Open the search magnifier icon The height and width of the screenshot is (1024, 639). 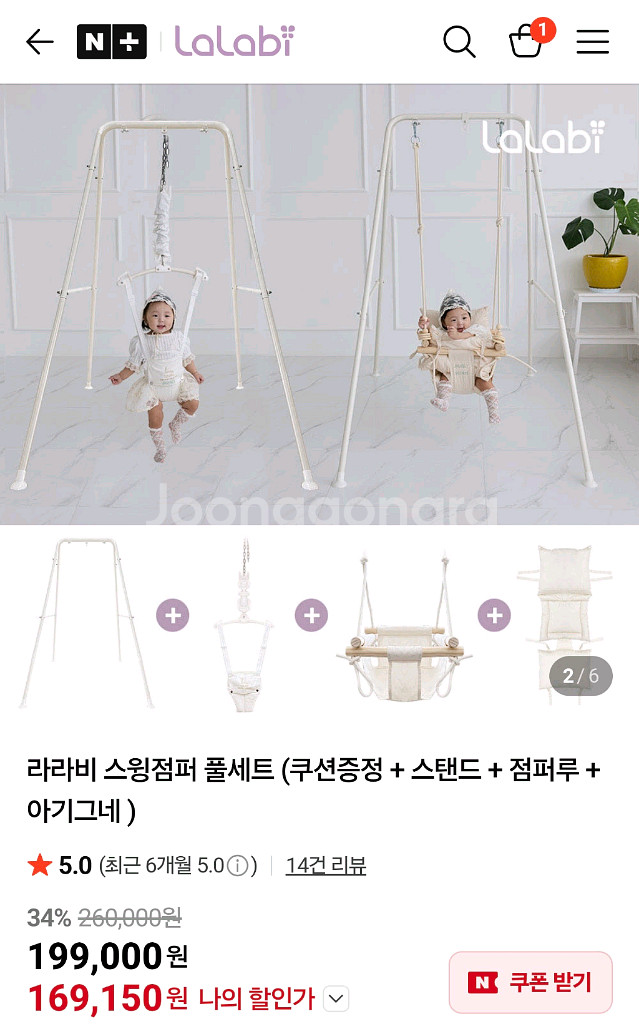pyautogui.click(x=459, y=42)
